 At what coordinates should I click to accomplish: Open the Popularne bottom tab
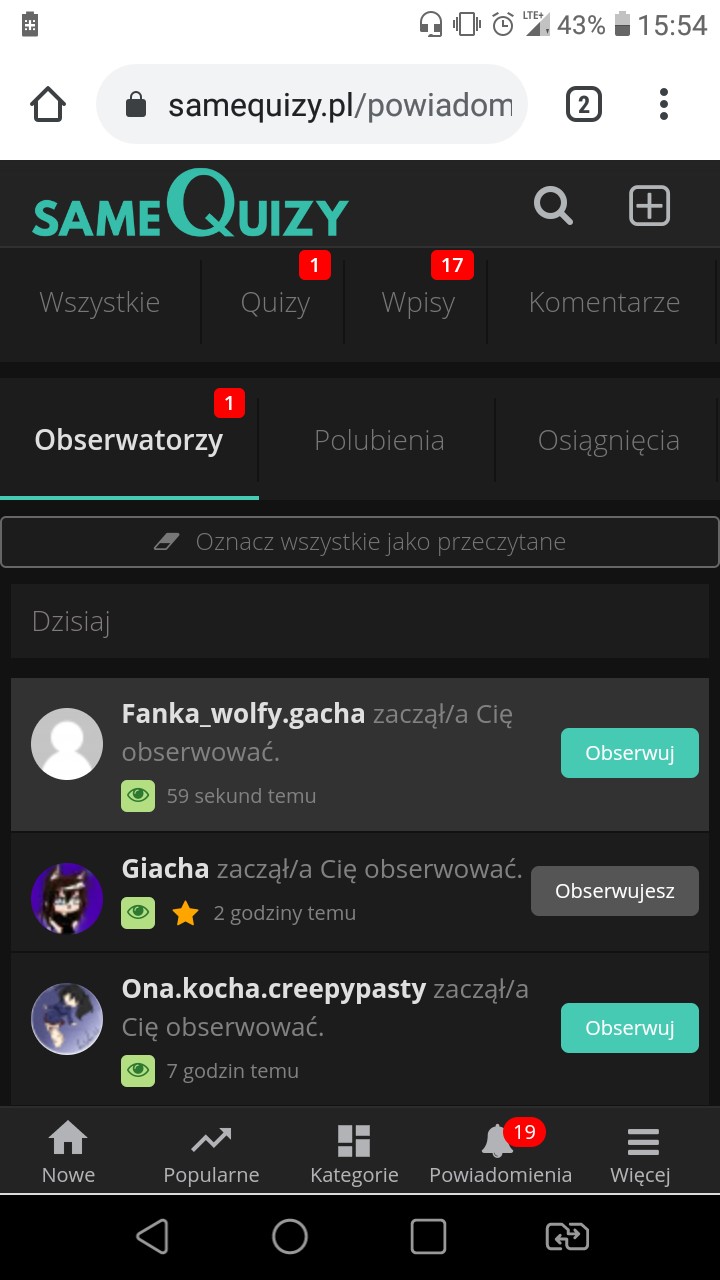pos(211,1152)
